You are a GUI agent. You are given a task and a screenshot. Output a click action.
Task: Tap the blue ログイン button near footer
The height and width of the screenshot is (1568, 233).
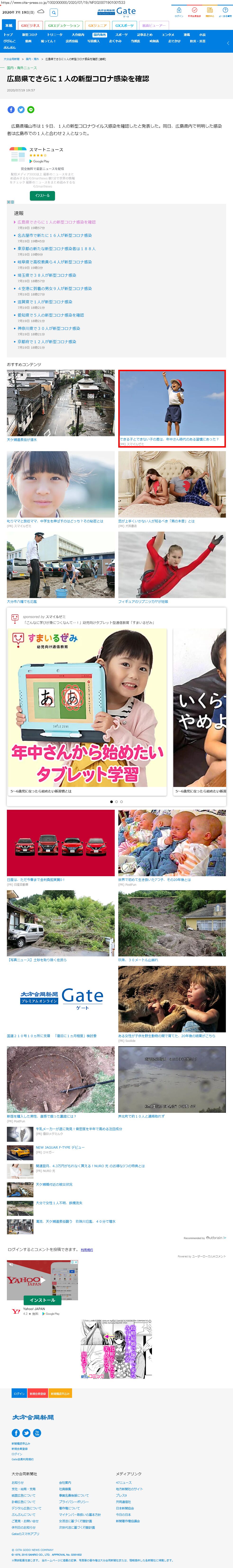pyautogui.click(x=19, y=1393)
